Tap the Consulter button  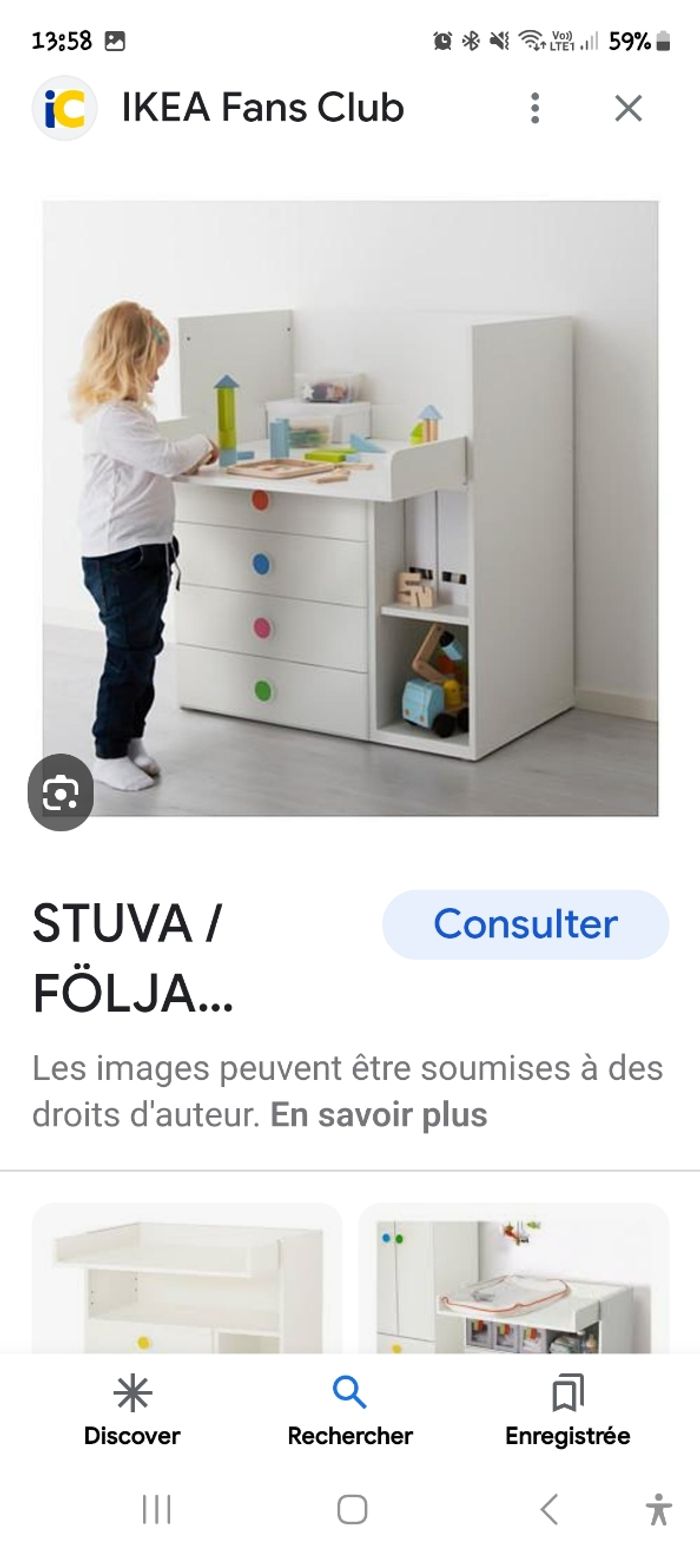[525, 924]
